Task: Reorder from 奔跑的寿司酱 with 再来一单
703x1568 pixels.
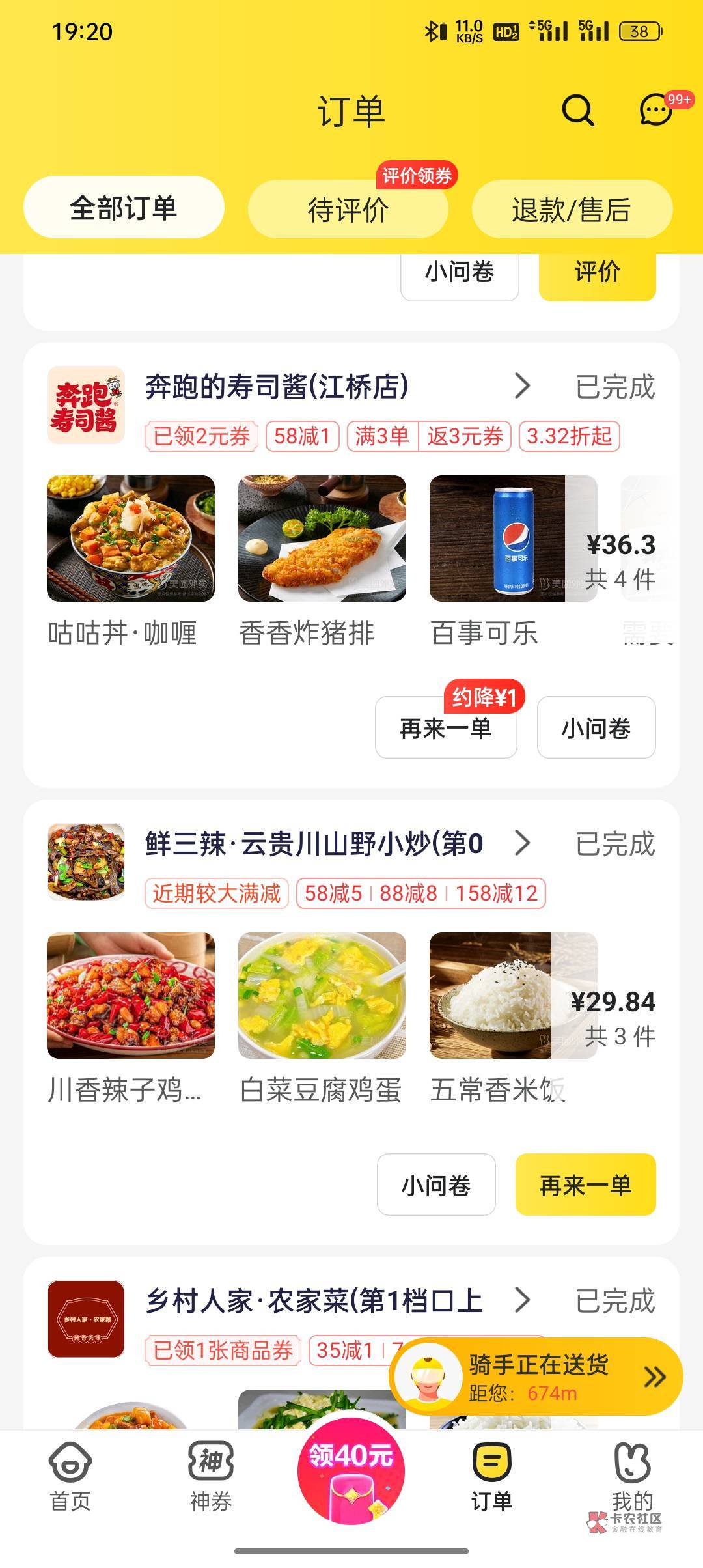Action: (x=446, y=728)
